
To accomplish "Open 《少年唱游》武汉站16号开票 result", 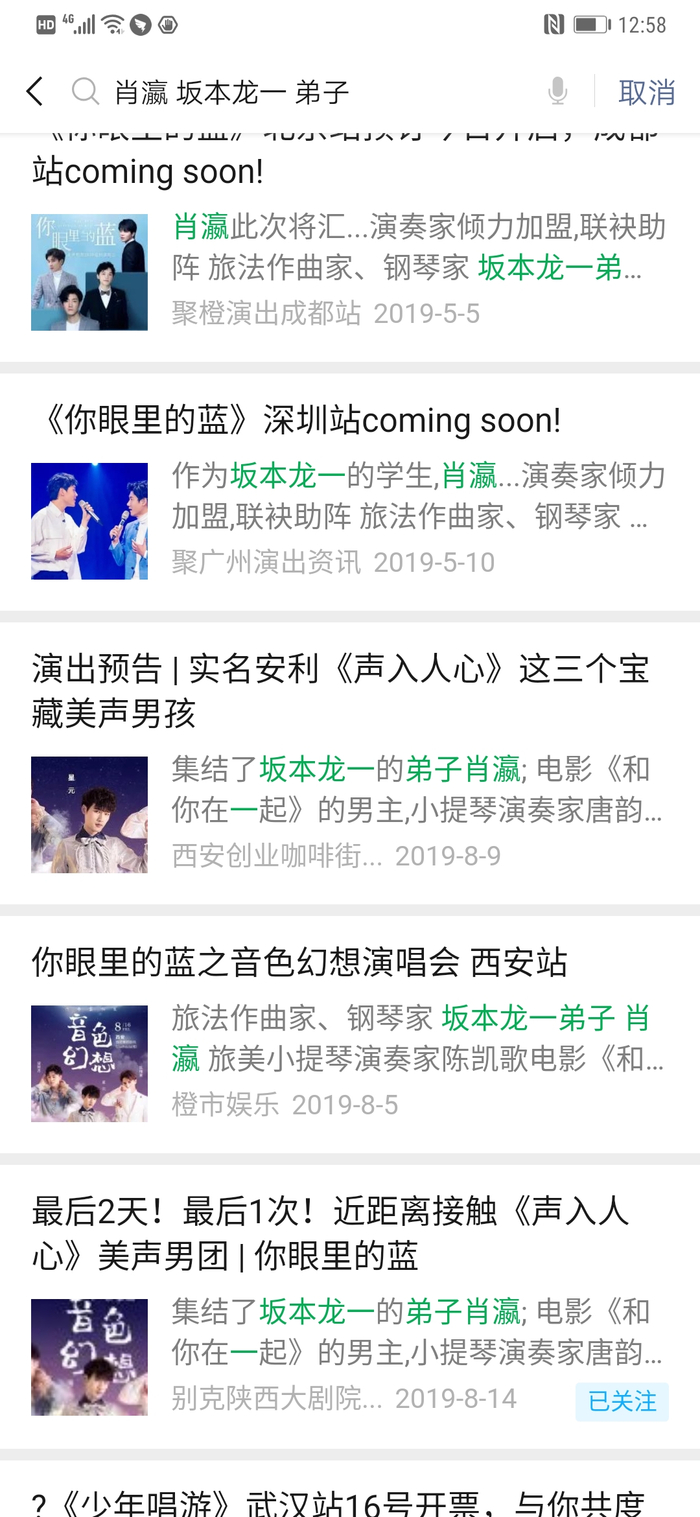I will click(x=340, y=1500).
